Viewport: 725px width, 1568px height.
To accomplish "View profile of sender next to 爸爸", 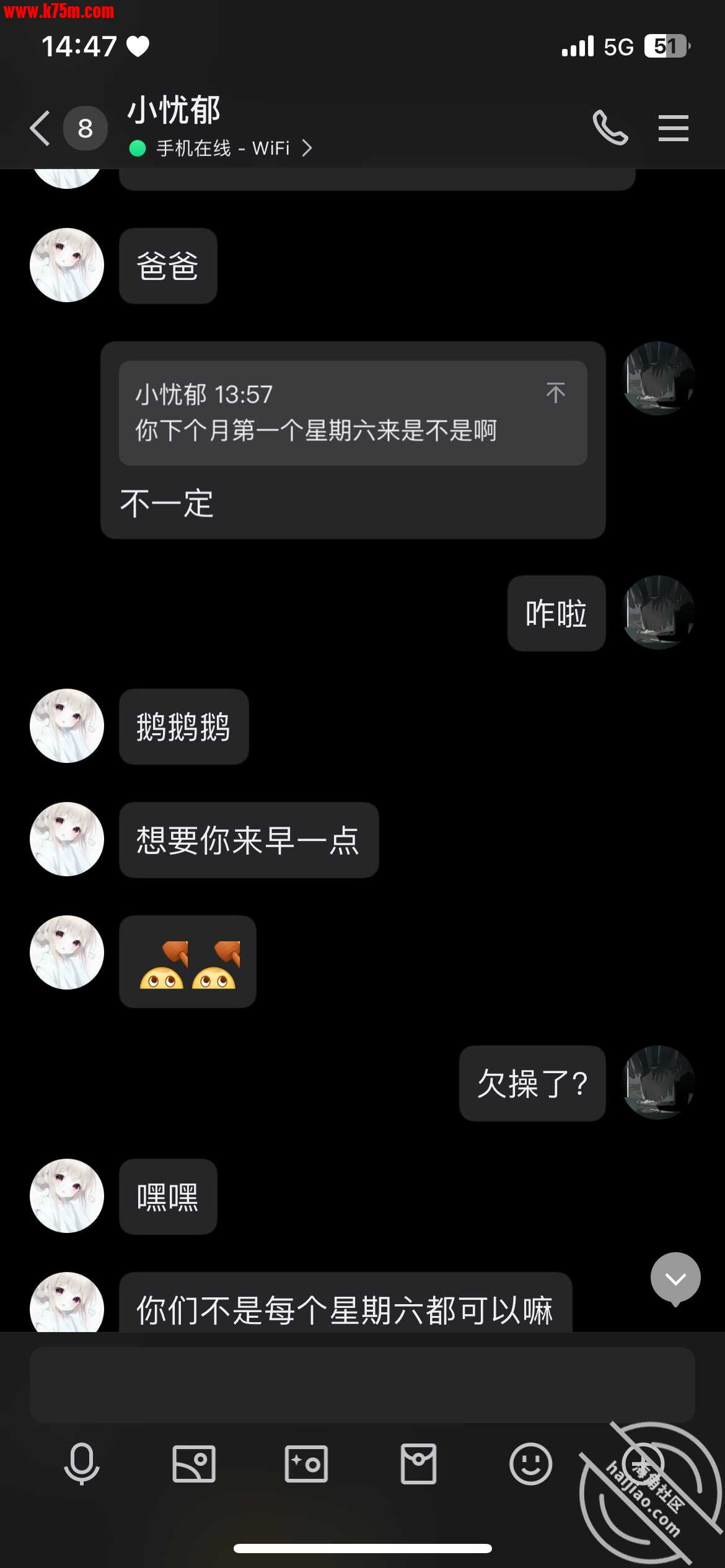I will 67,265.
